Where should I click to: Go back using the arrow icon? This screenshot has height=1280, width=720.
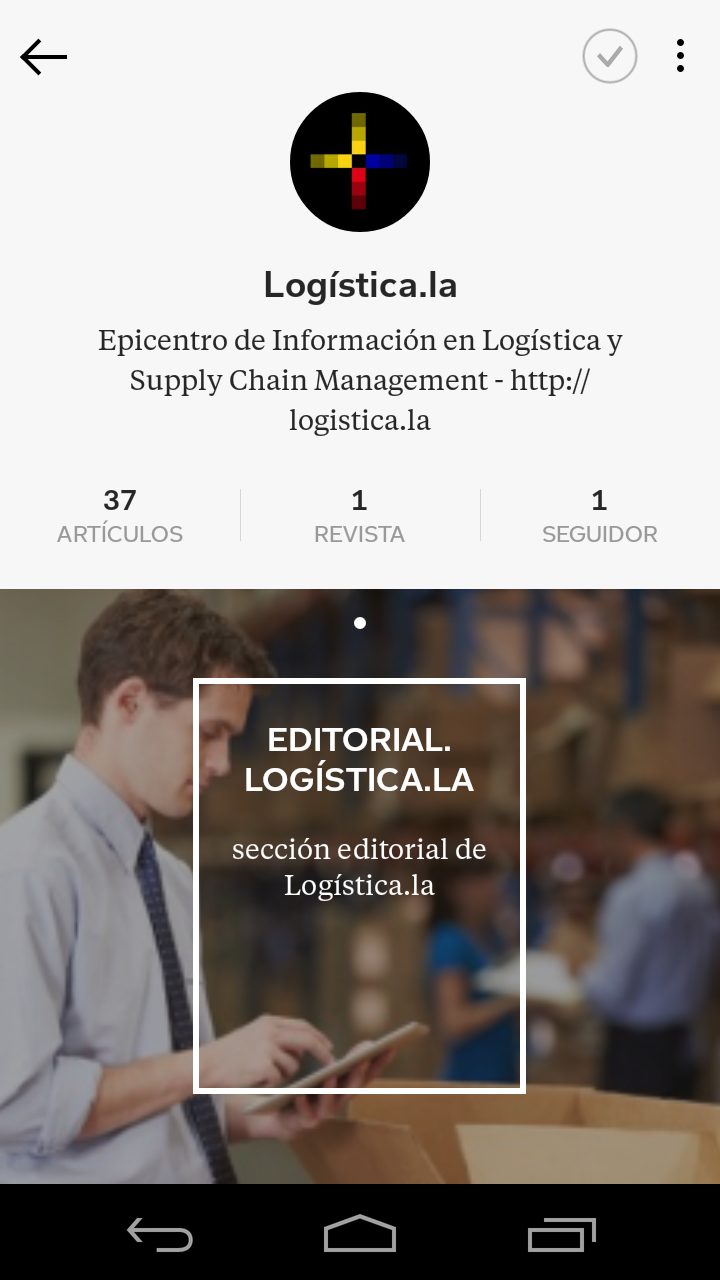44,57
